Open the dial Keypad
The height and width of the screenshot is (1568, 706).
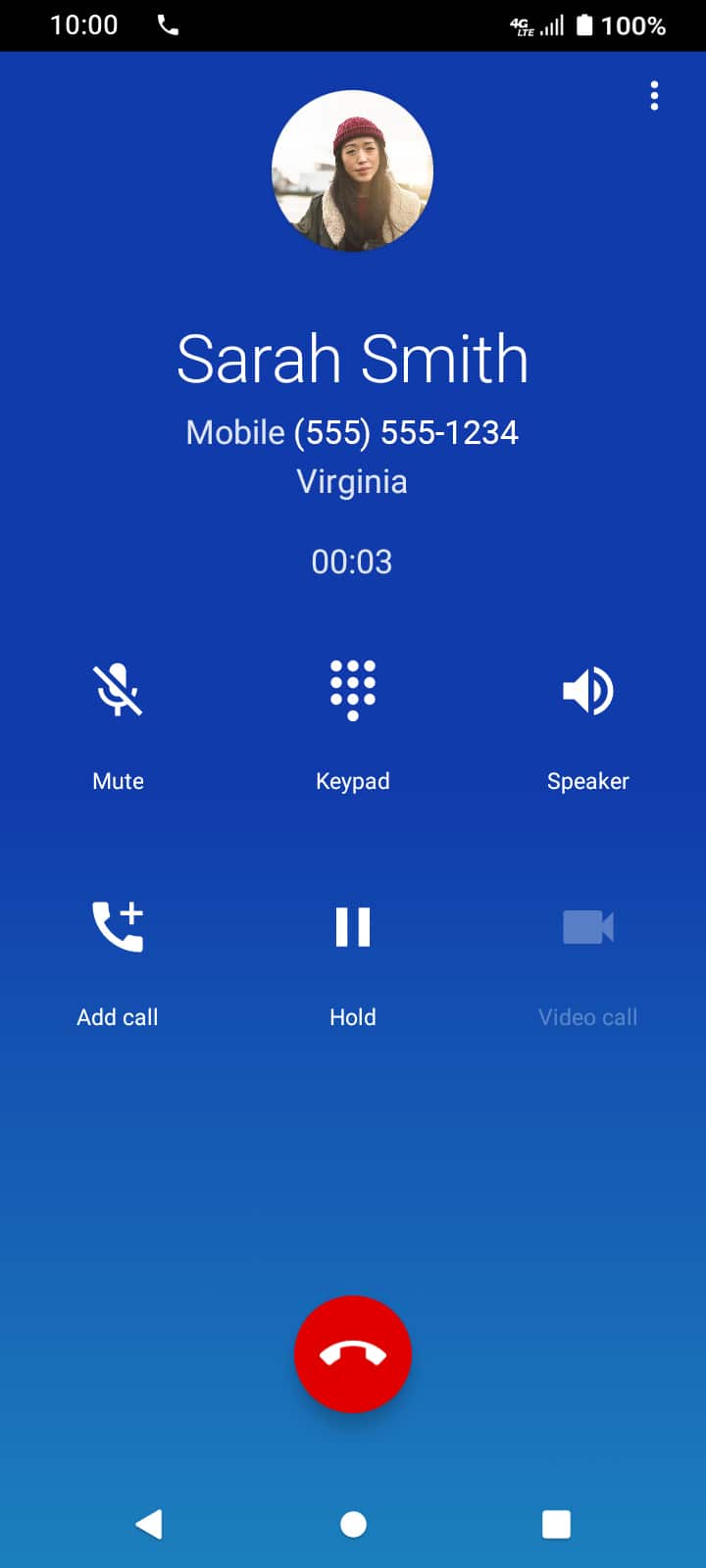(x=353, y=722)
